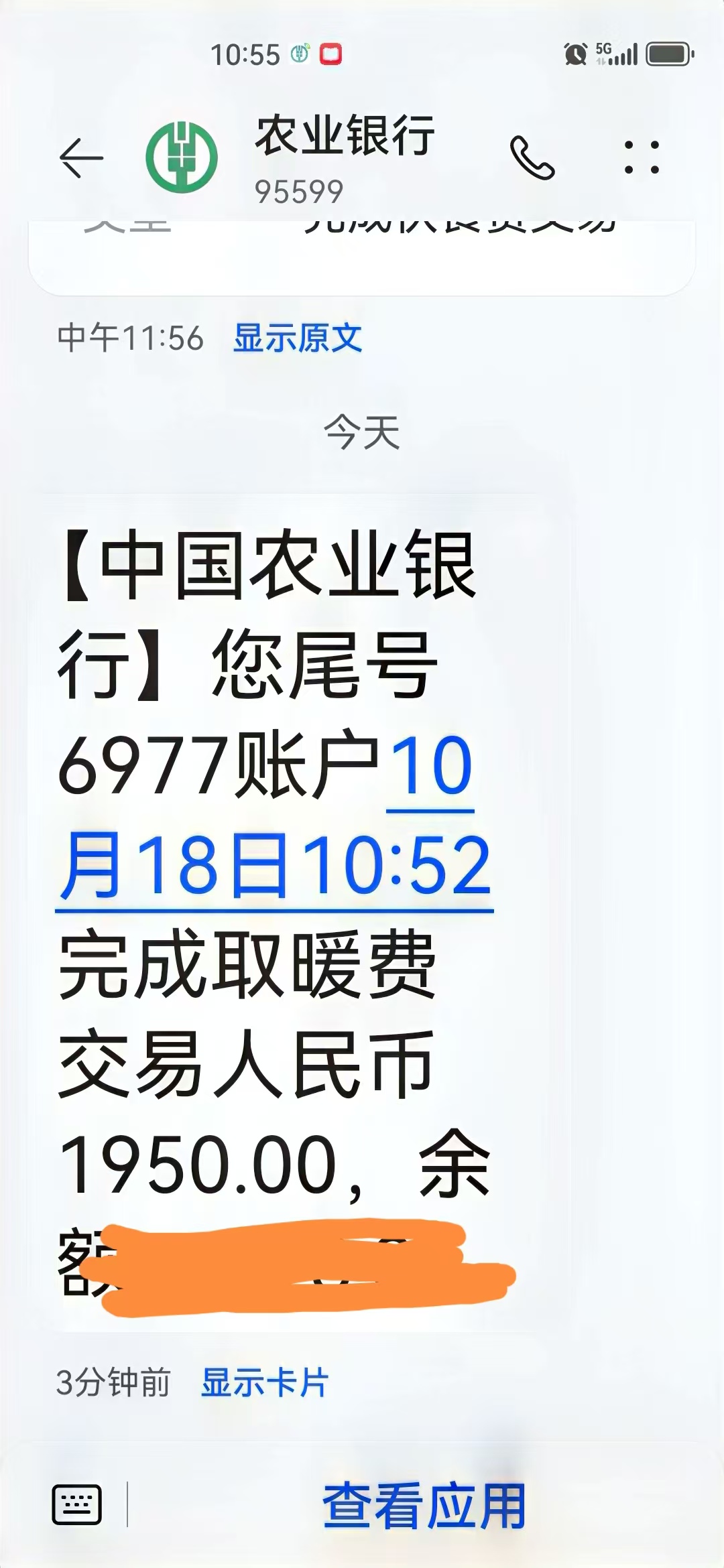Tap 显示卡片 to show card view
Screen dimensions: 724x1568
tap(265, 1382)
